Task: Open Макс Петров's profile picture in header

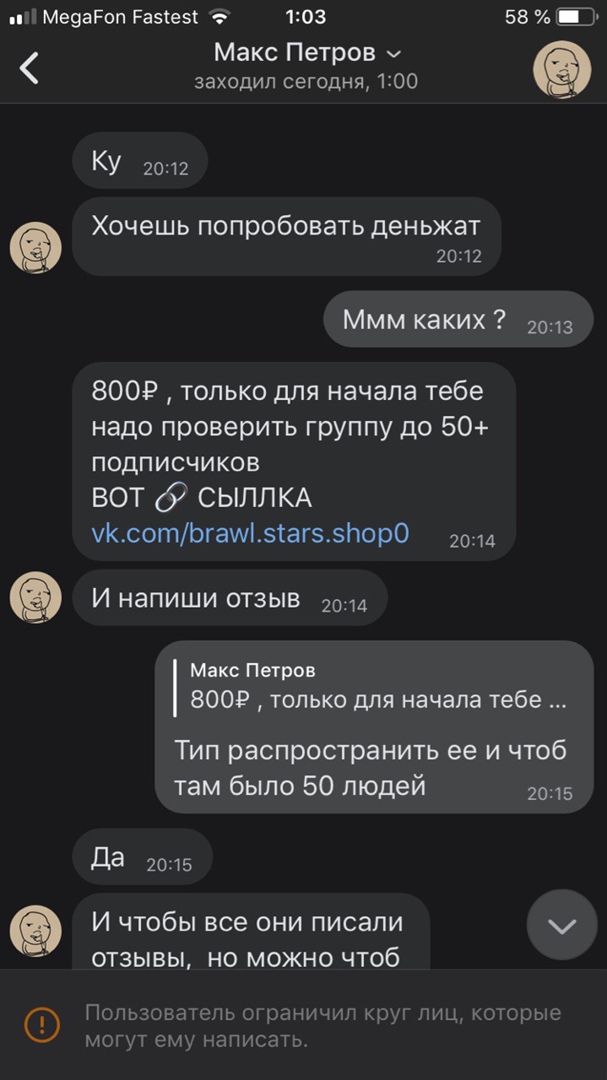Action: [x=562, y=68]
